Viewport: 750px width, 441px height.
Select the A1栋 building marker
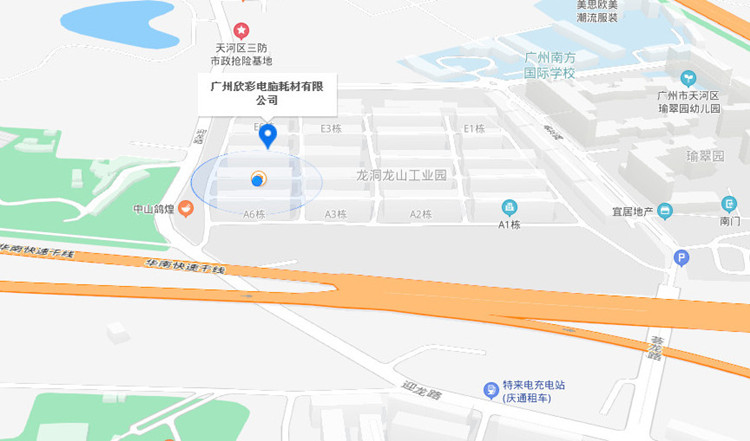[510, 207]
